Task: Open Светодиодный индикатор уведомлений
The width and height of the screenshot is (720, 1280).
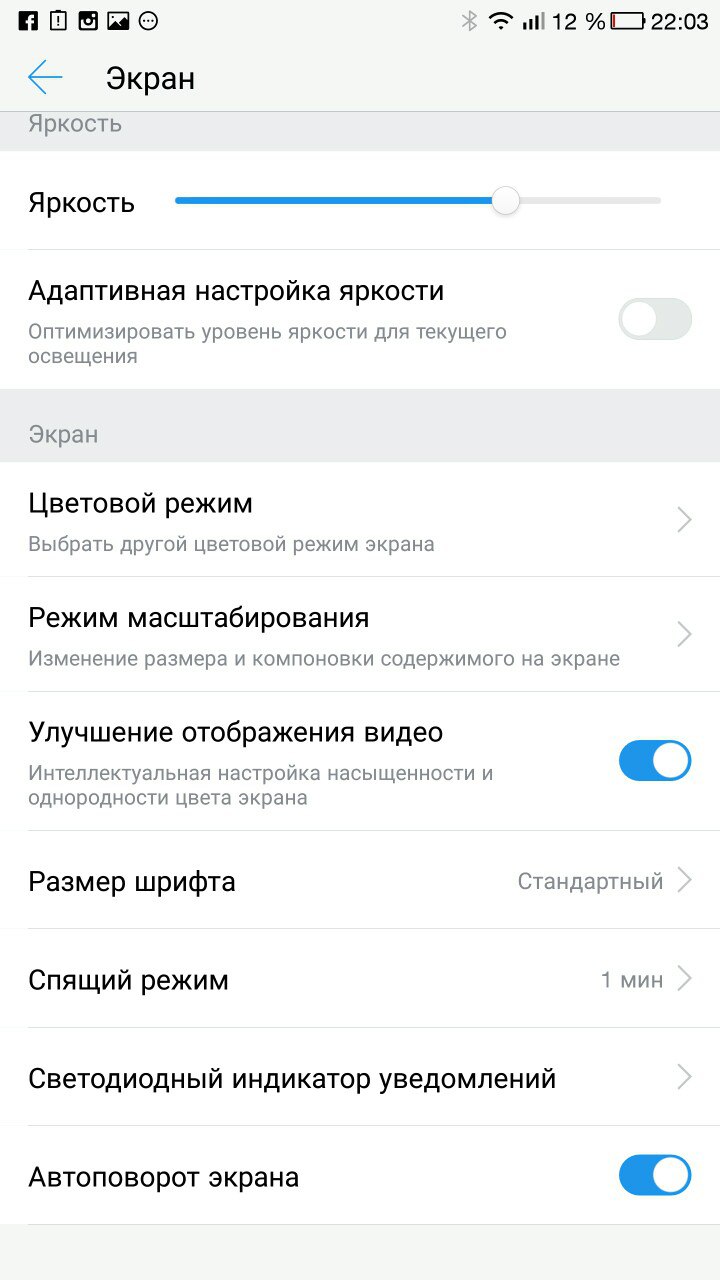Action: click(x=360, y=1078)
